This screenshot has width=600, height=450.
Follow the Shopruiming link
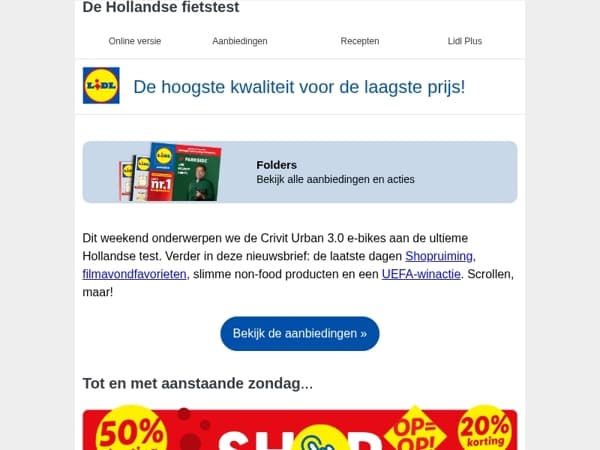439,256
